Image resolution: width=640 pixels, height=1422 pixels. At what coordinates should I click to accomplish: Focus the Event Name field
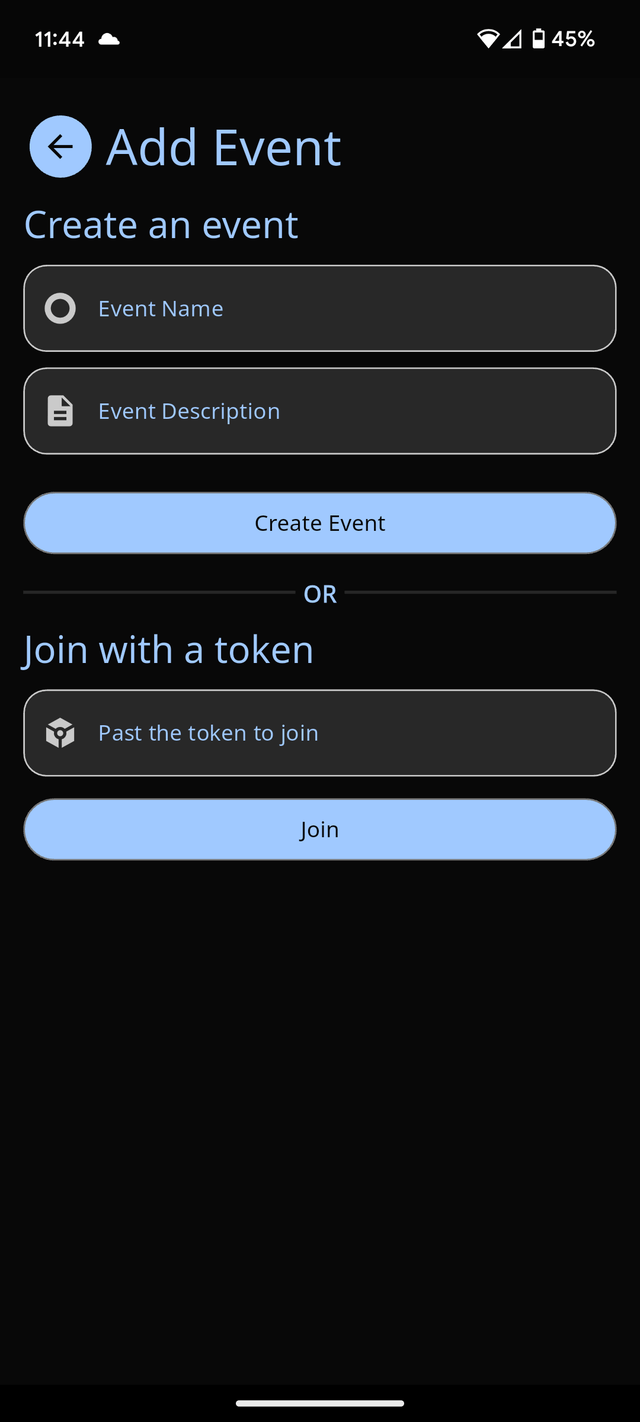click(x=320, y=308)
